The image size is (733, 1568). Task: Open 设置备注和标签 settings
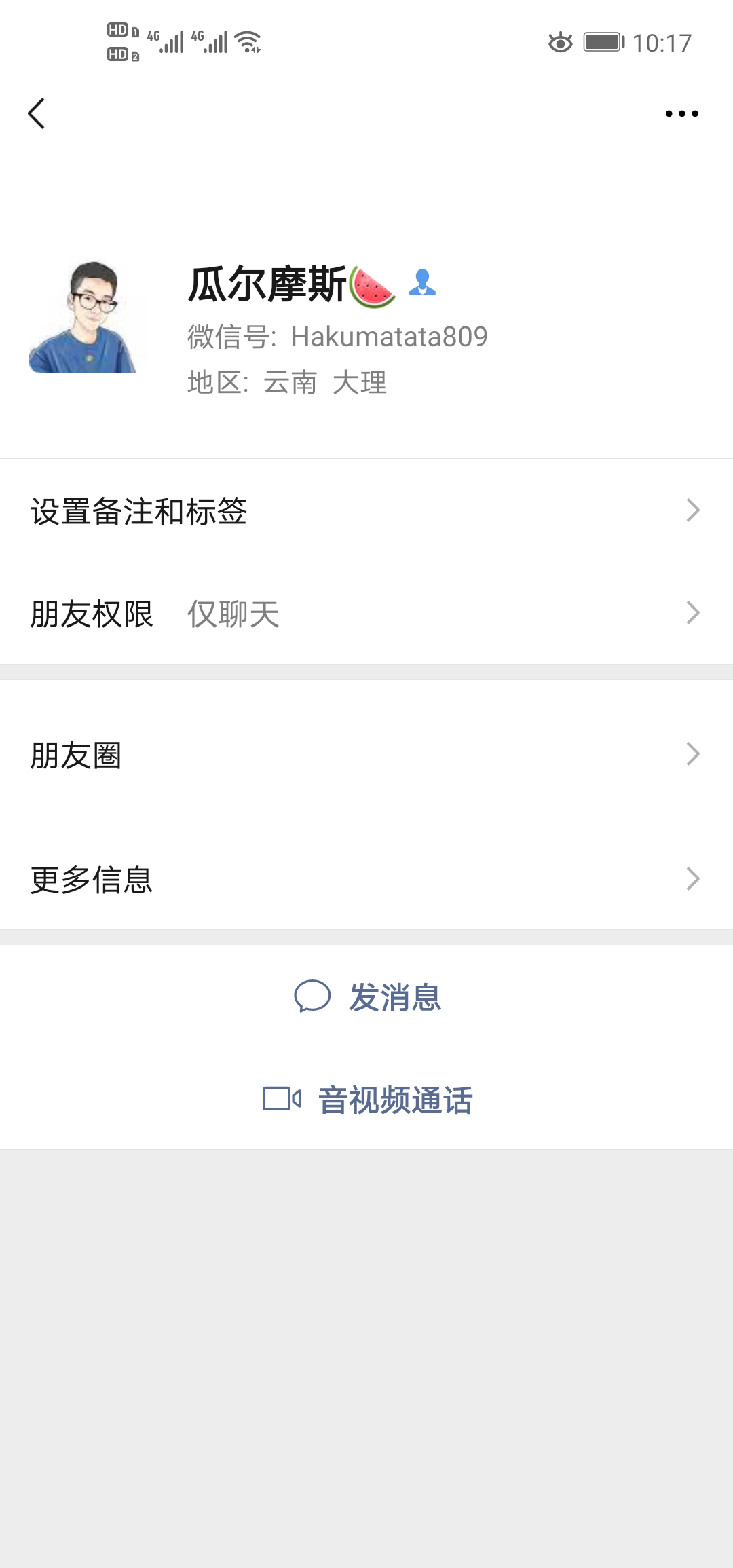click(366, 510)
